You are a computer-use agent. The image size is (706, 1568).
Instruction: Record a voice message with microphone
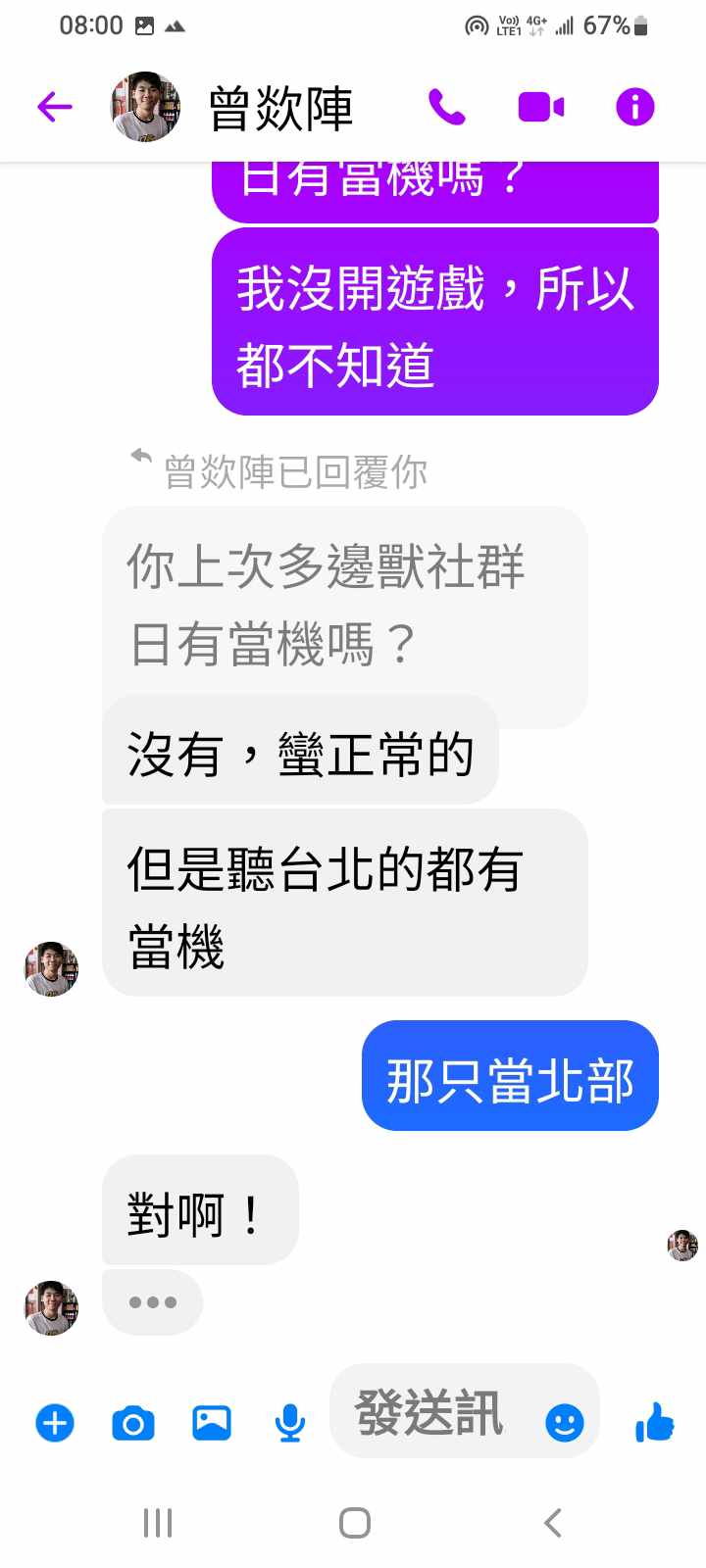coord(289,1423)
